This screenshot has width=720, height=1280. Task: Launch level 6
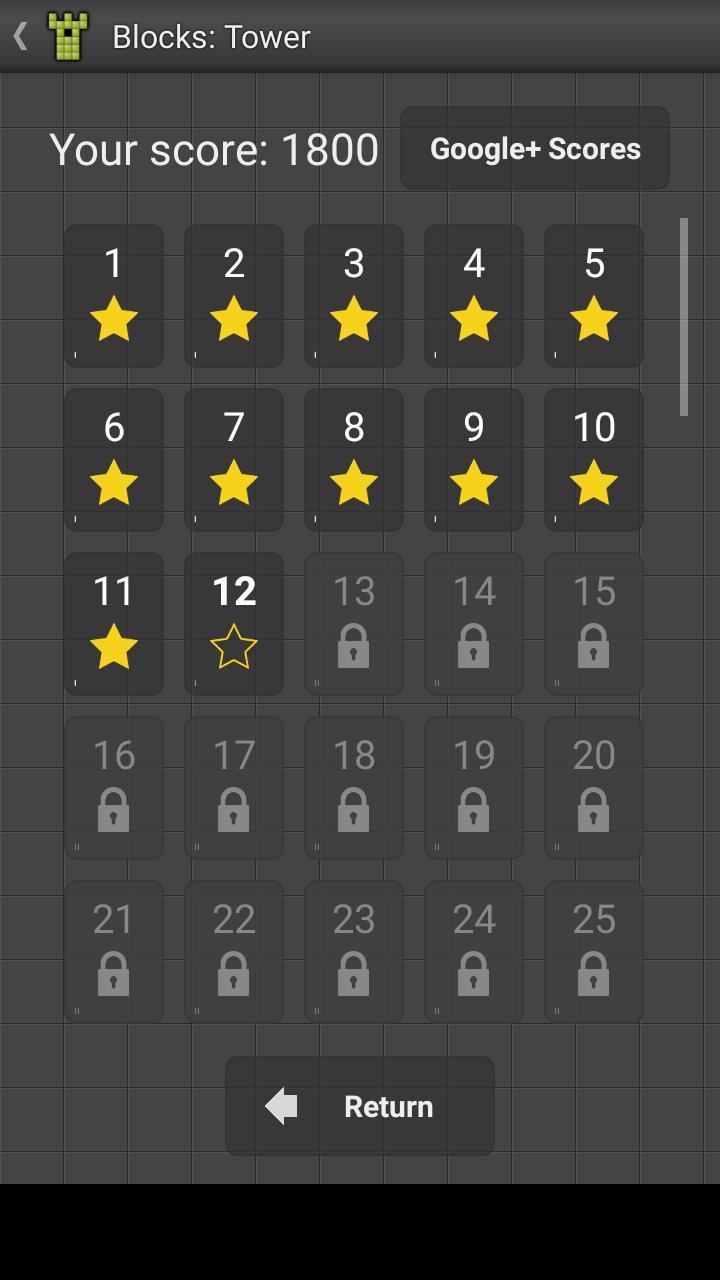tap(114, 460)
